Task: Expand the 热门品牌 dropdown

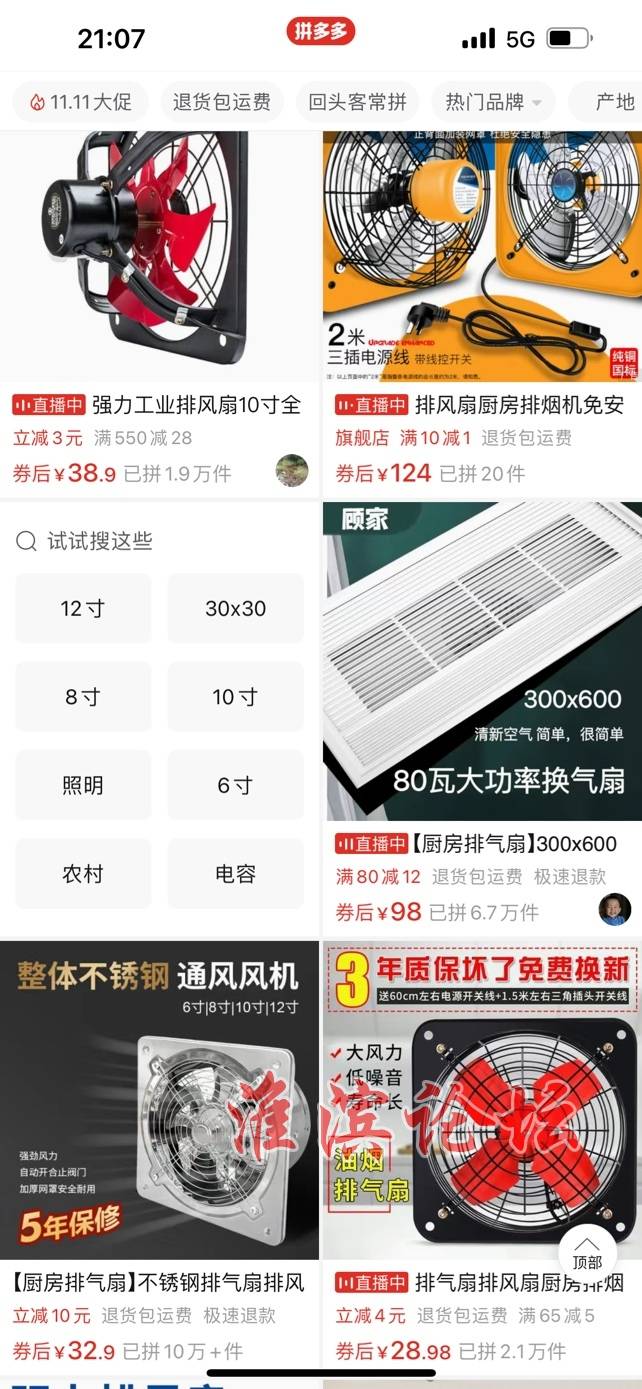Action: [x=493, y=102]
